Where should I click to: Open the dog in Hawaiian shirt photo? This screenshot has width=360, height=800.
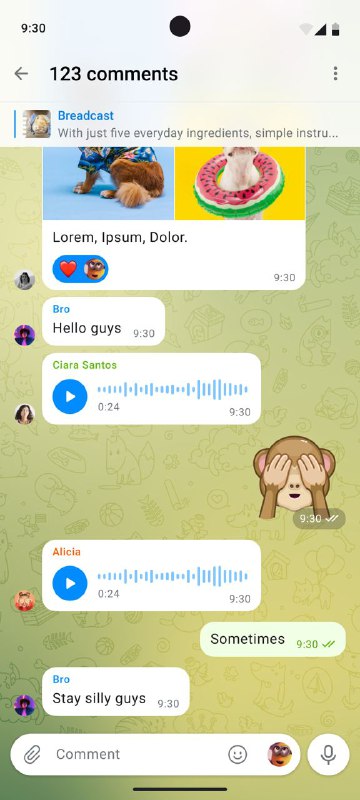point(108,183)
